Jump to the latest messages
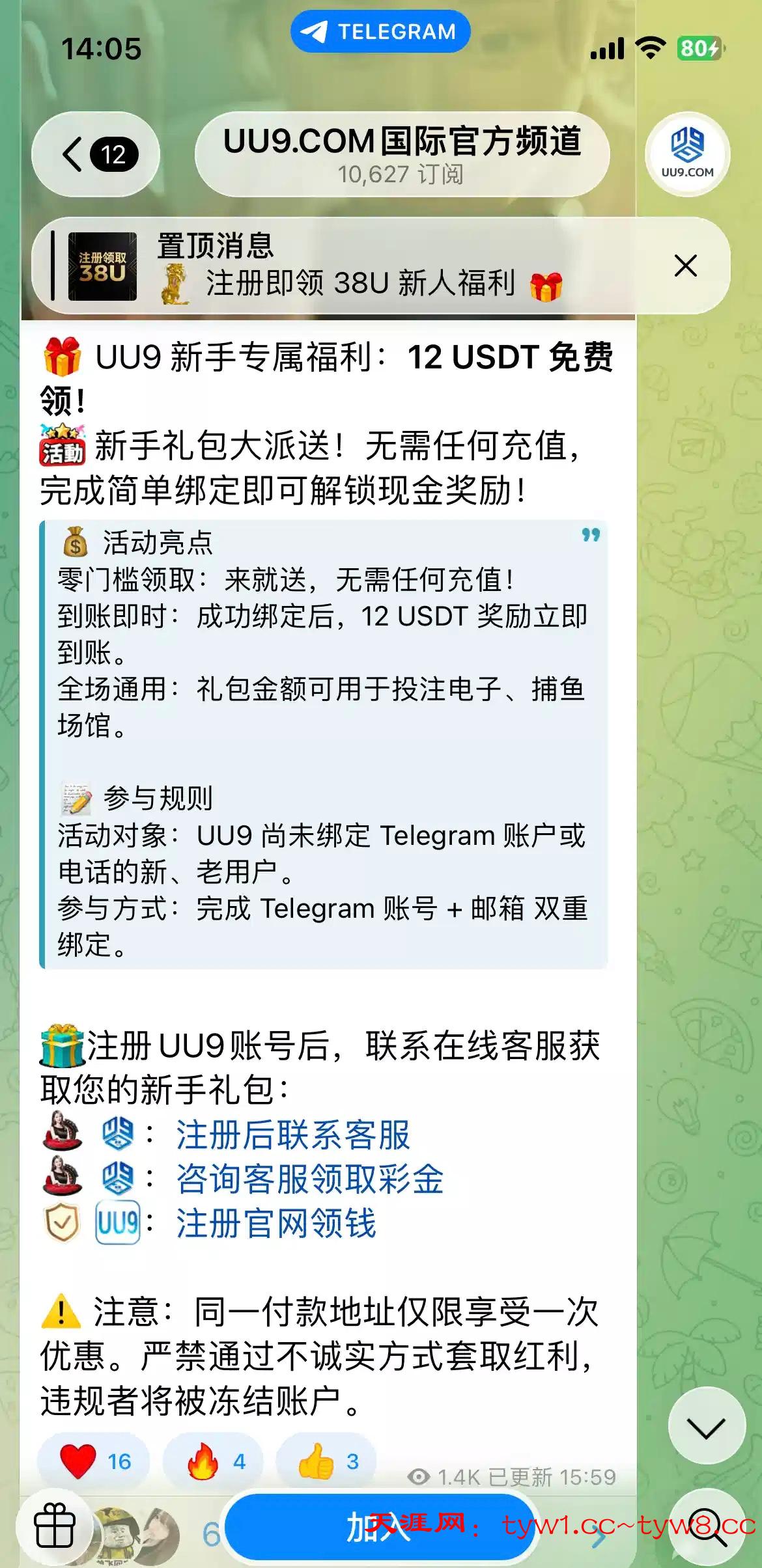762x1568 pixels. point(707,1429)
